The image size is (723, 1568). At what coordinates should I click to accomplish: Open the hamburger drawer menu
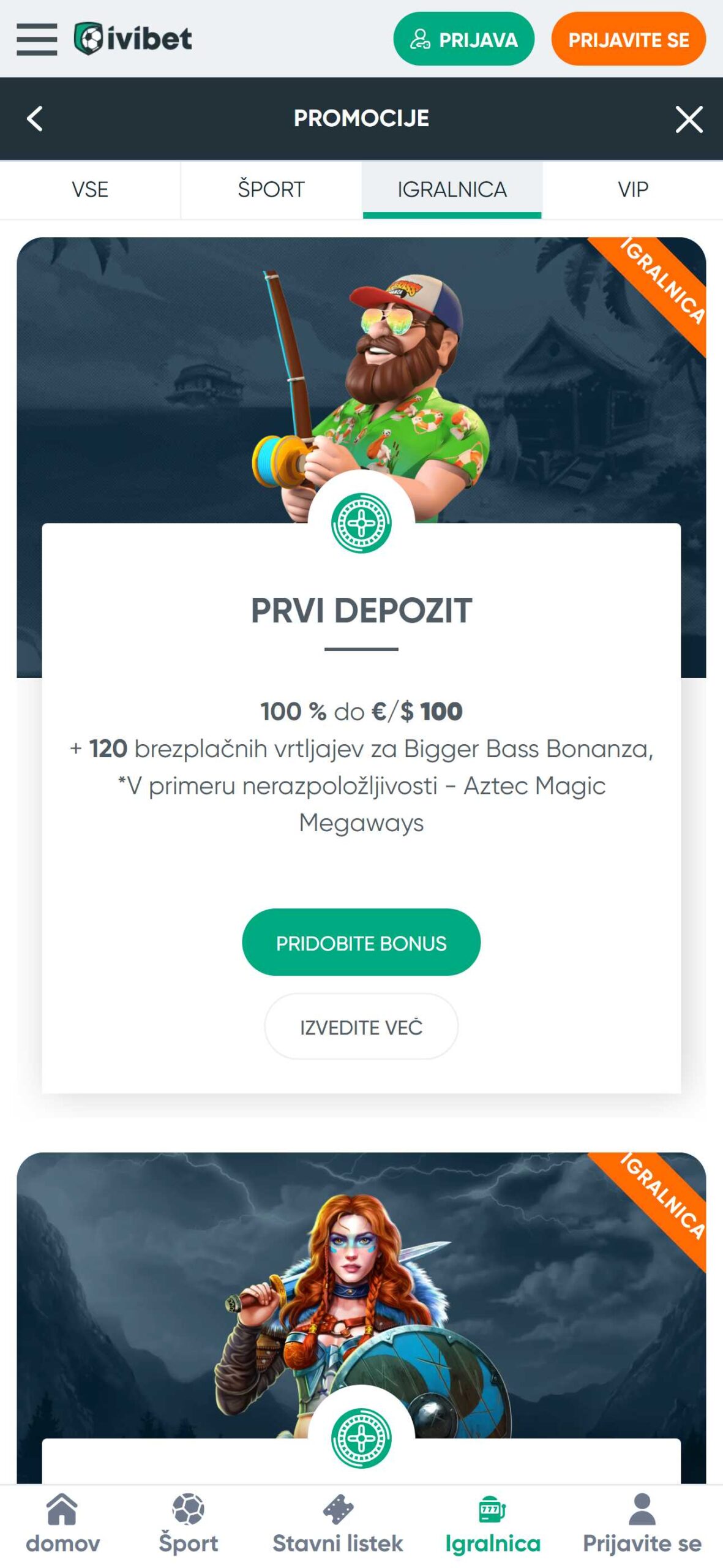click(37, 39)
